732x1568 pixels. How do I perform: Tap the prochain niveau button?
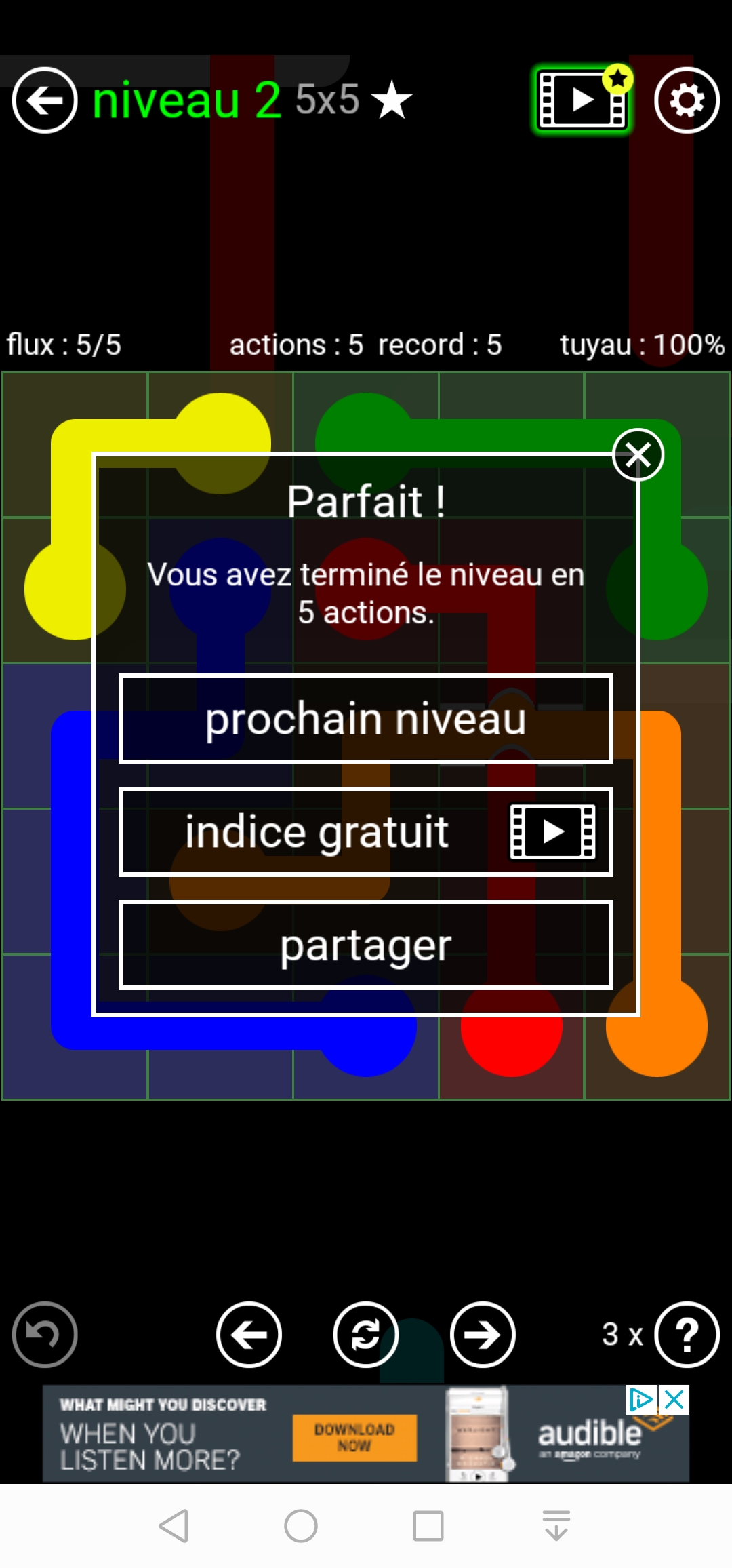366,719
